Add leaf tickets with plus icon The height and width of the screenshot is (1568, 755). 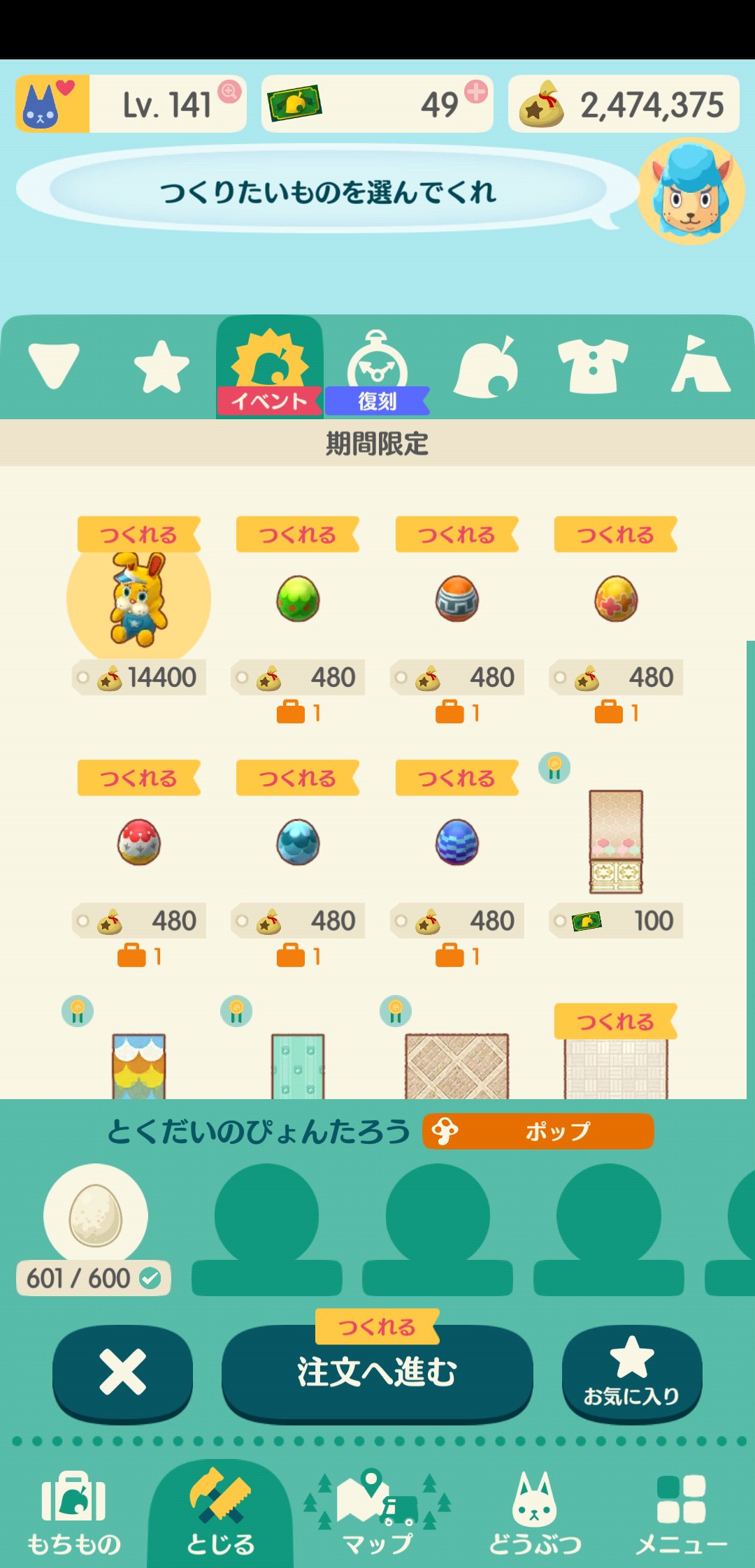476,92
